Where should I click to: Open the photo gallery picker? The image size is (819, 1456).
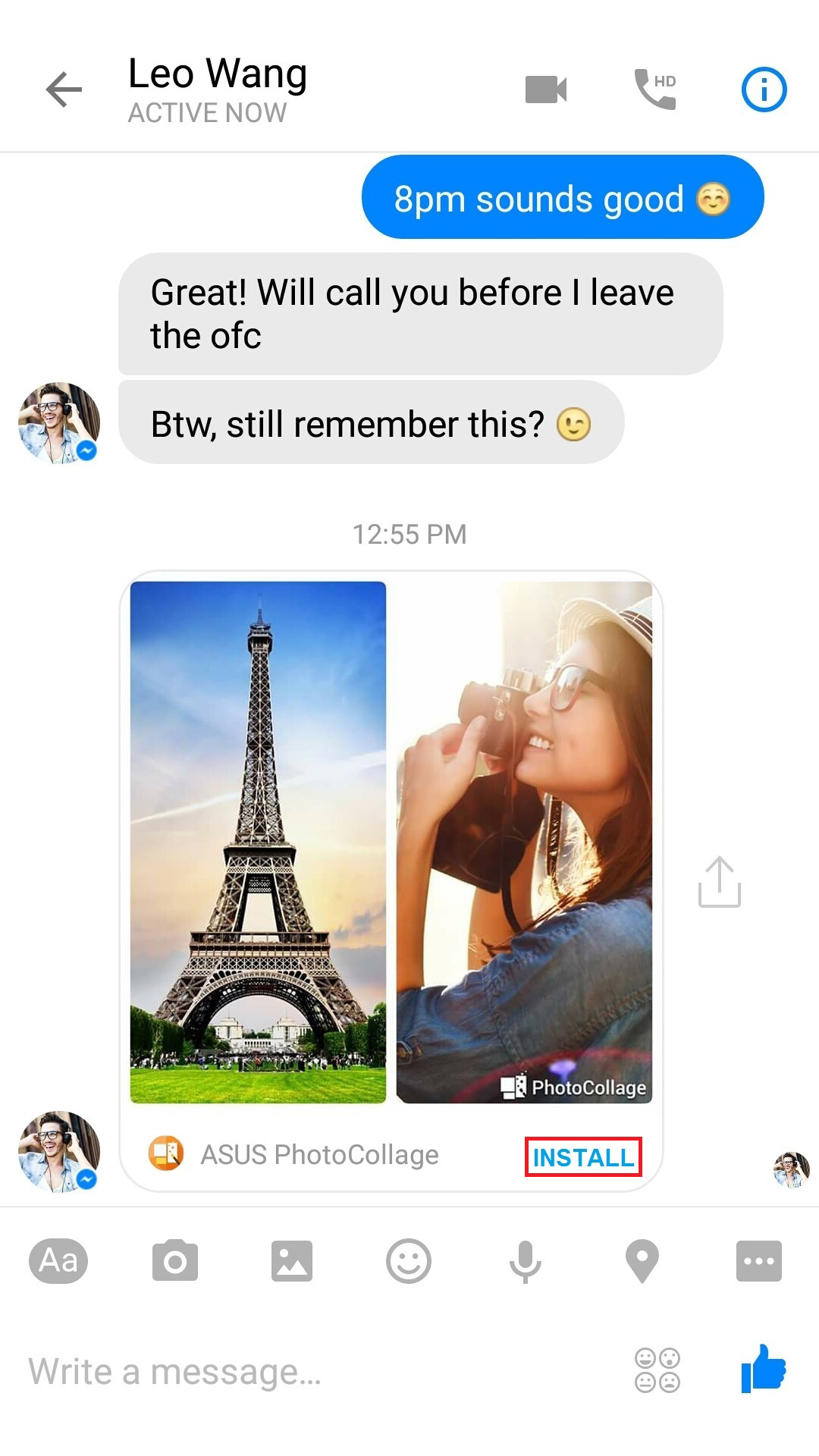pyautogui.click(x=292, y=1261)
